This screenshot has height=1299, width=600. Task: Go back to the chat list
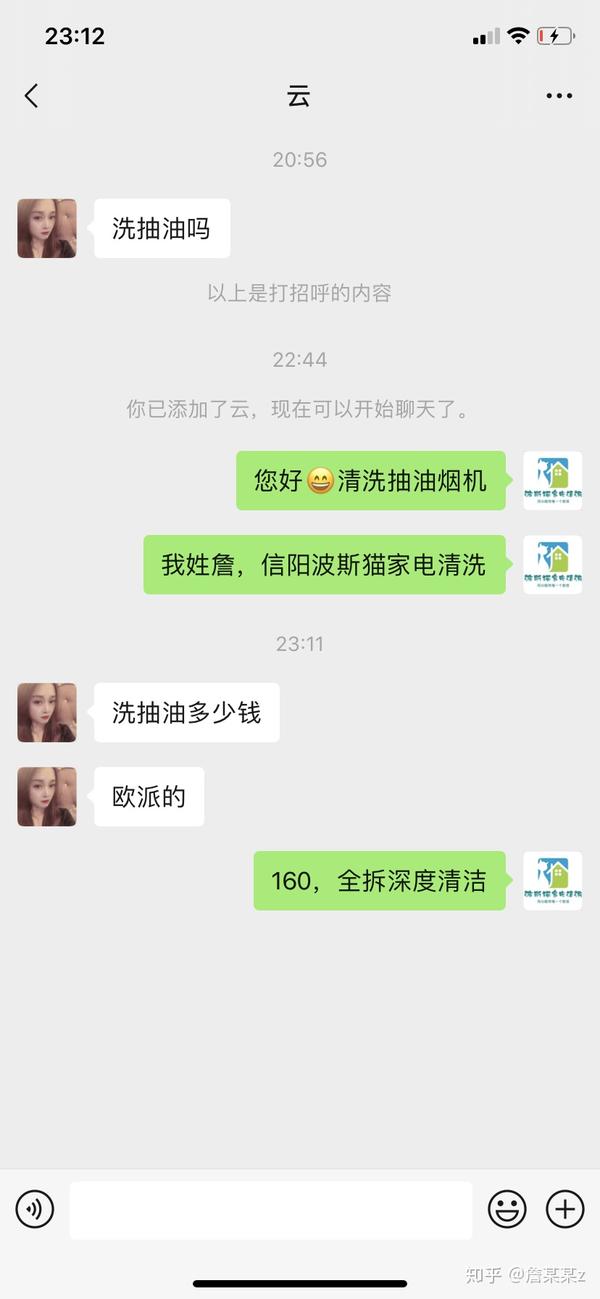click(31, 96)
